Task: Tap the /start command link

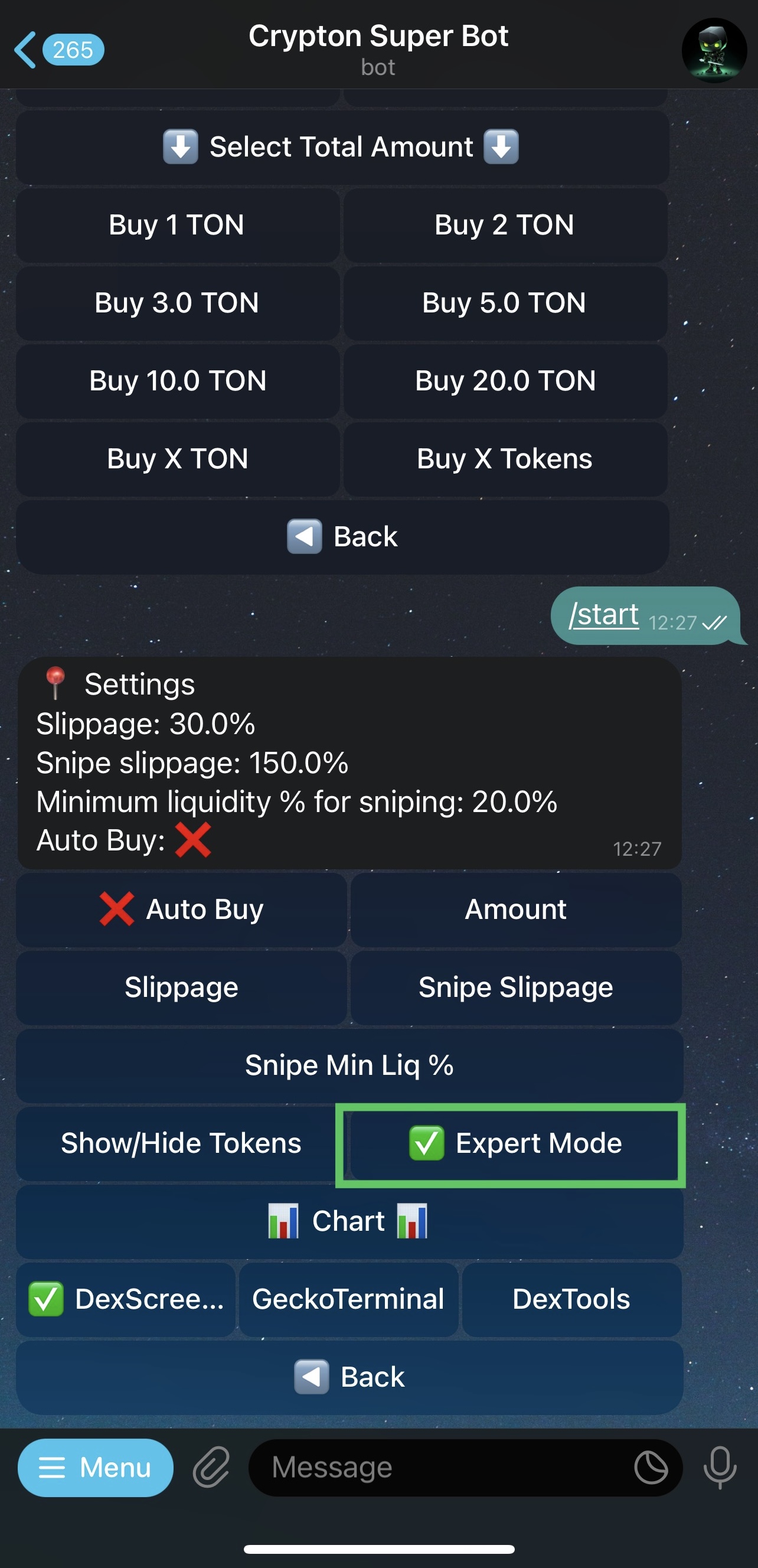Action: click(x=603, y=615)
